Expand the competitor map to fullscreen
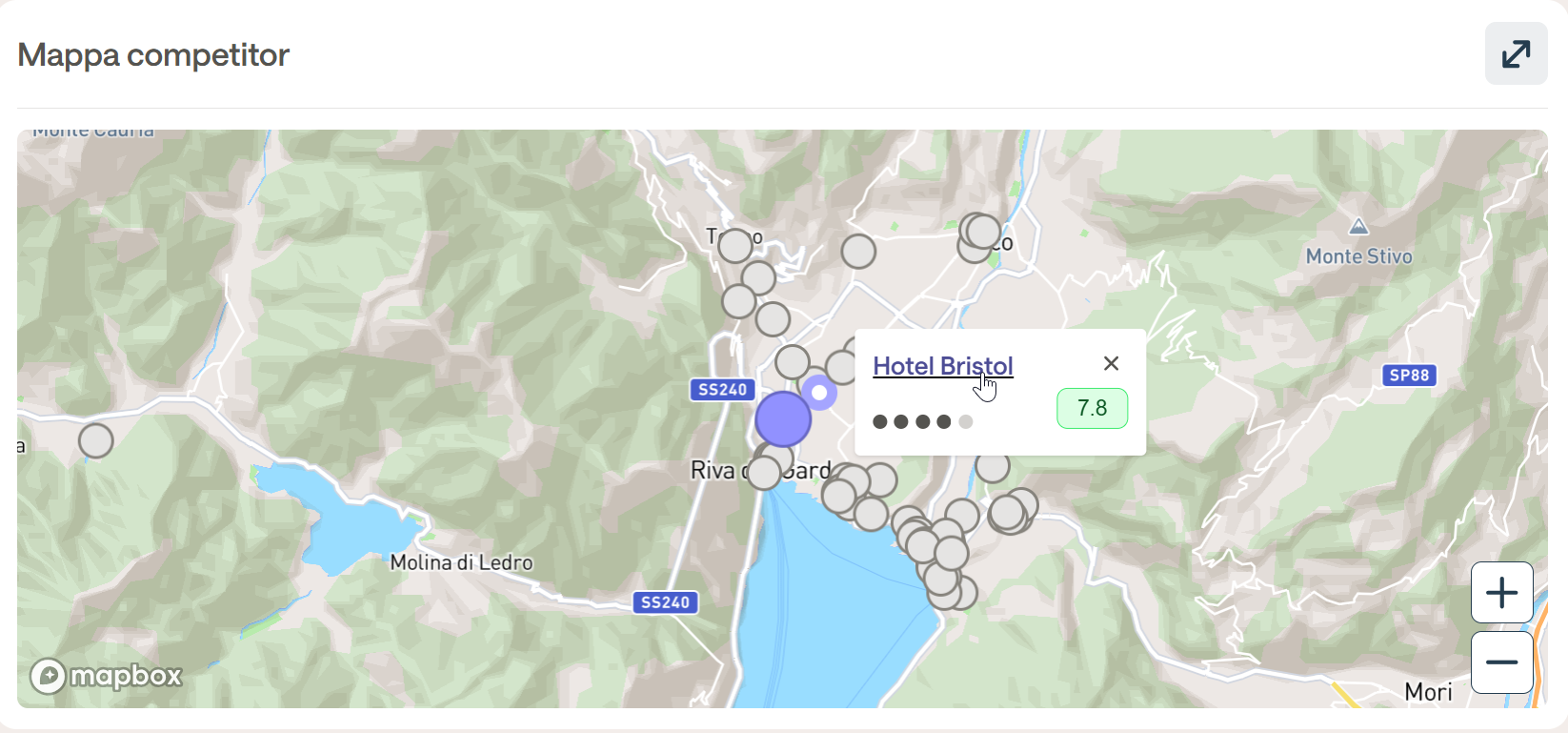The height and width of the screenshot is (733, 1568). pyautogui.click(x=1516, y=54)
